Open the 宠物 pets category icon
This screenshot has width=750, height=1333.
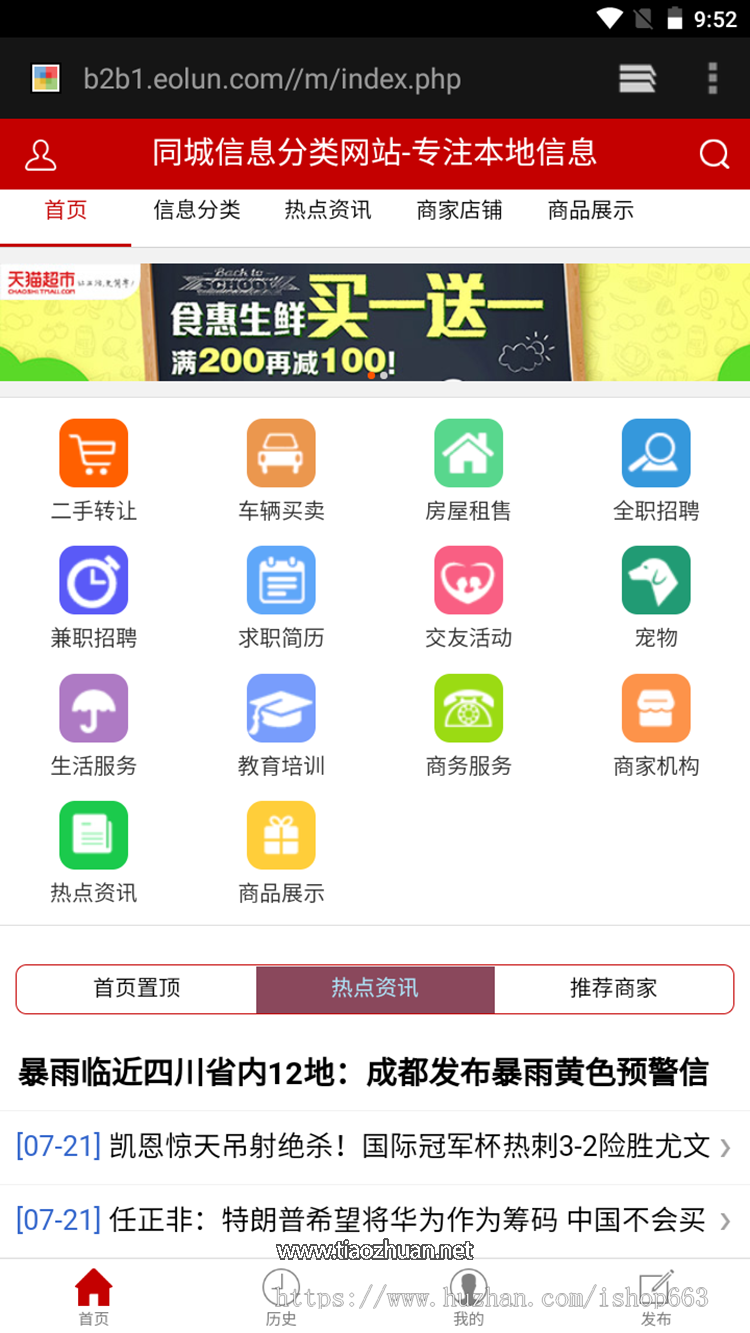click(656, 580)
